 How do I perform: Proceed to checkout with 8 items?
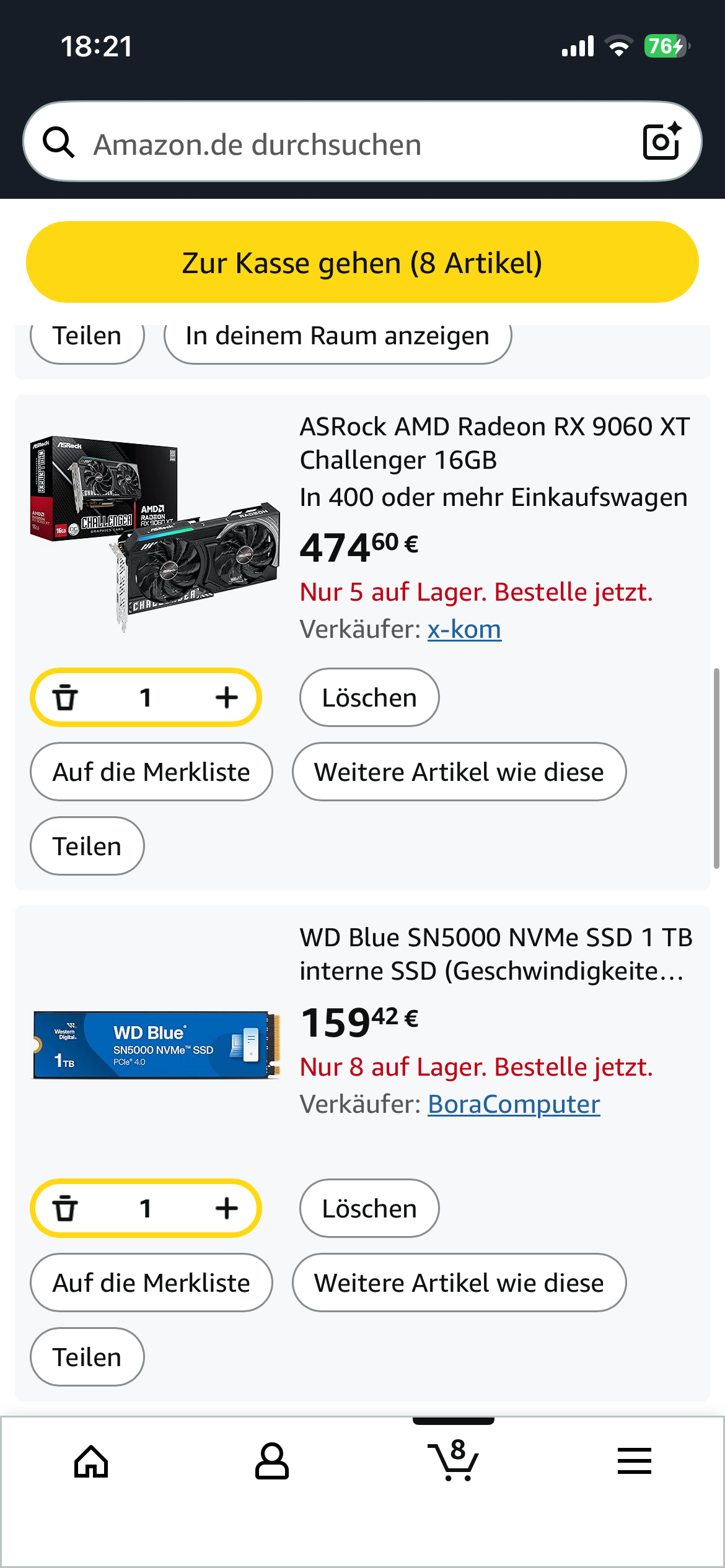362,263
